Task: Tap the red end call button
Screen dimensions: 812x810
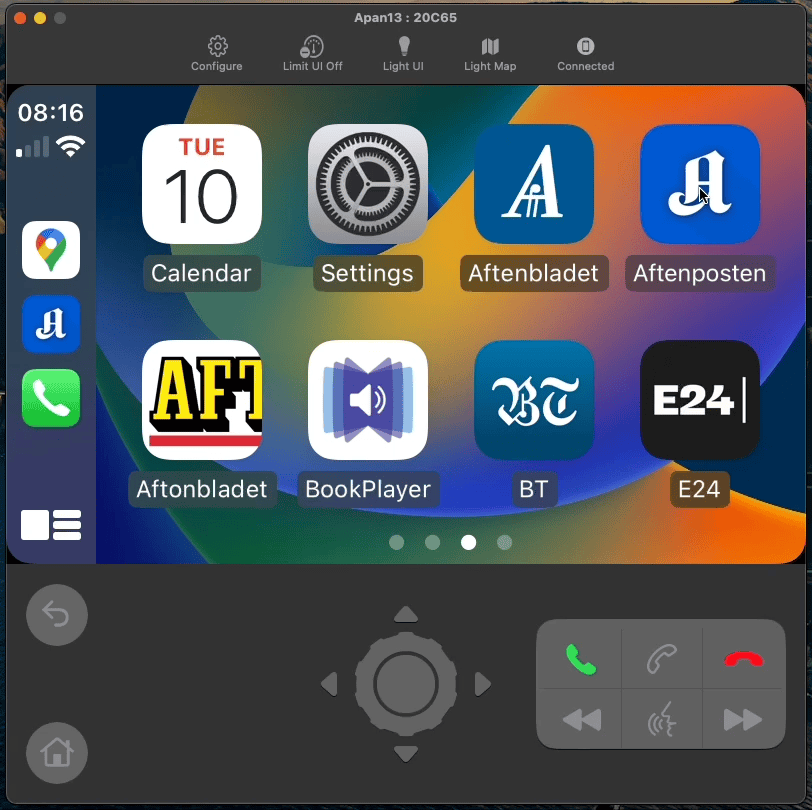Action: [743, 659]
